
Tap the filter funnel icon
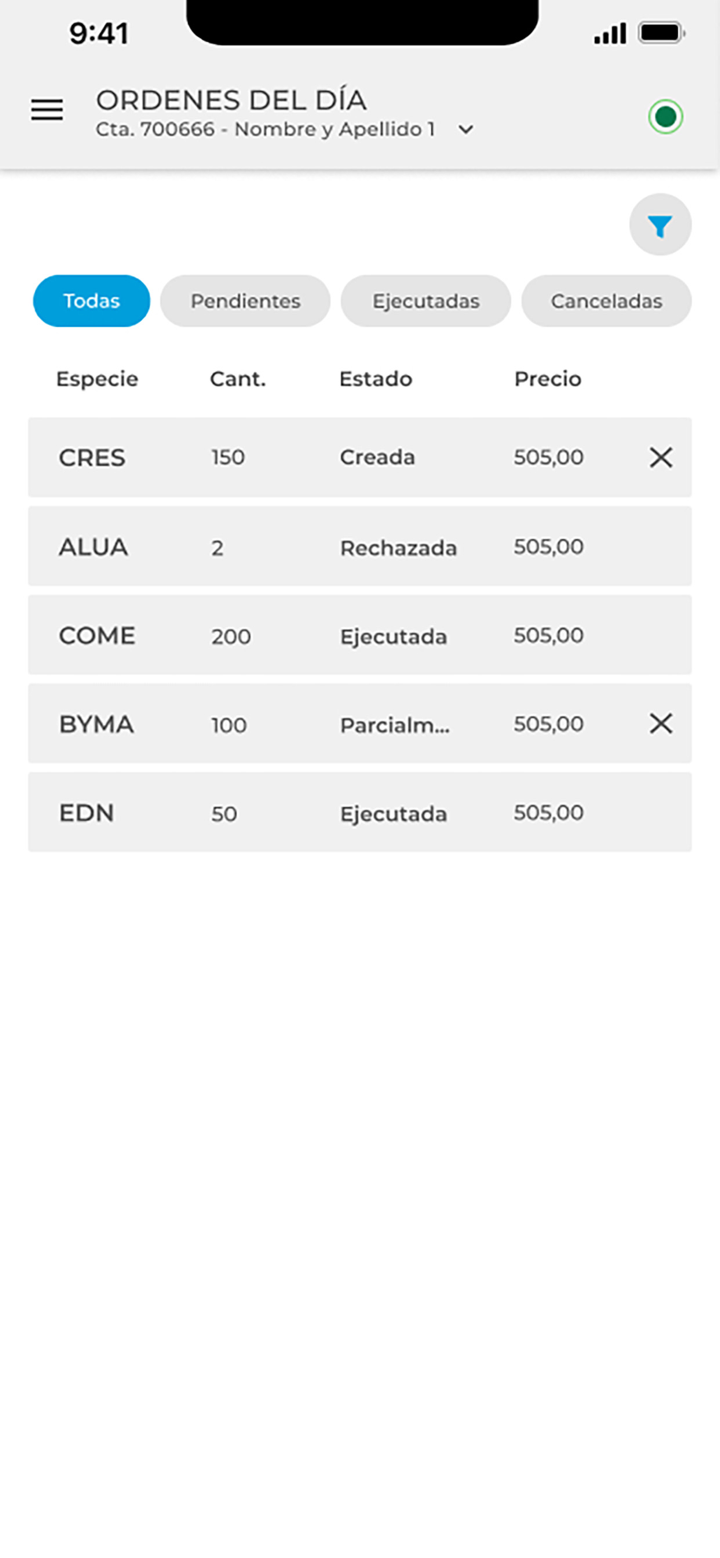[x=660, y=225]
